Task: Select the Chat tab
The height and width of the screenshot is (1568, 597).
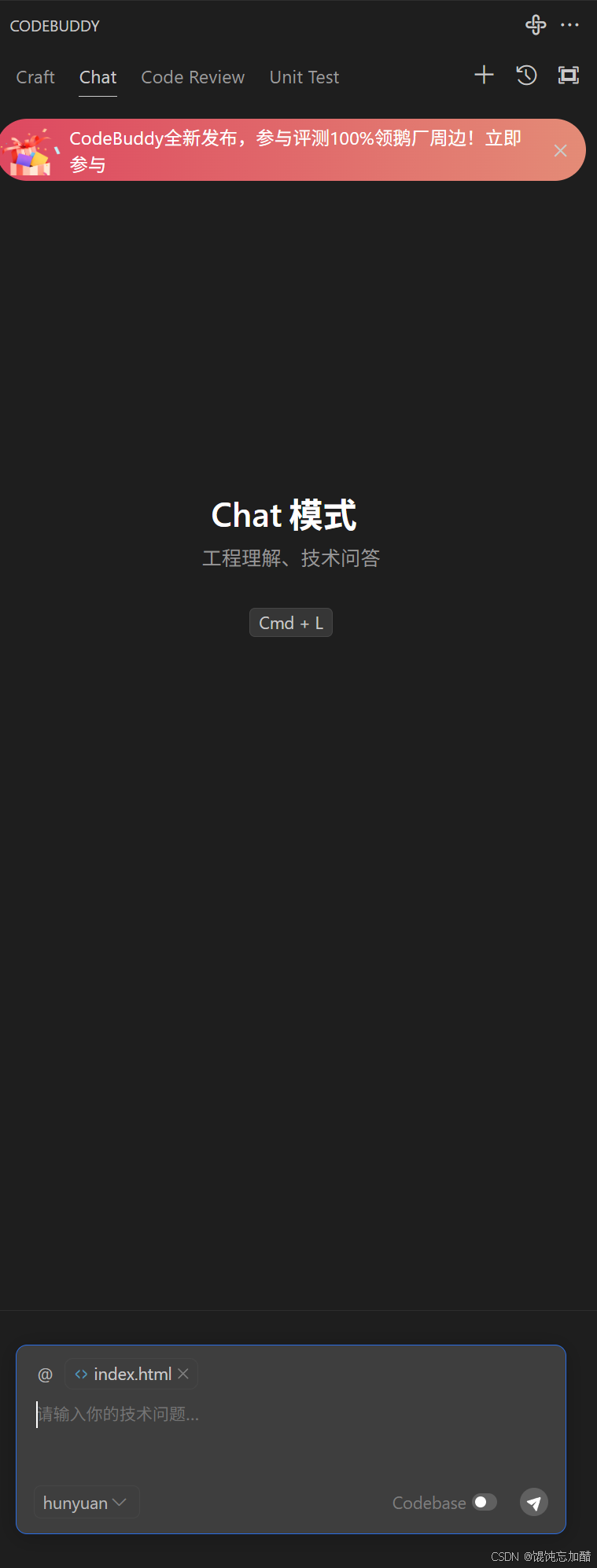Action: (98, 77)
